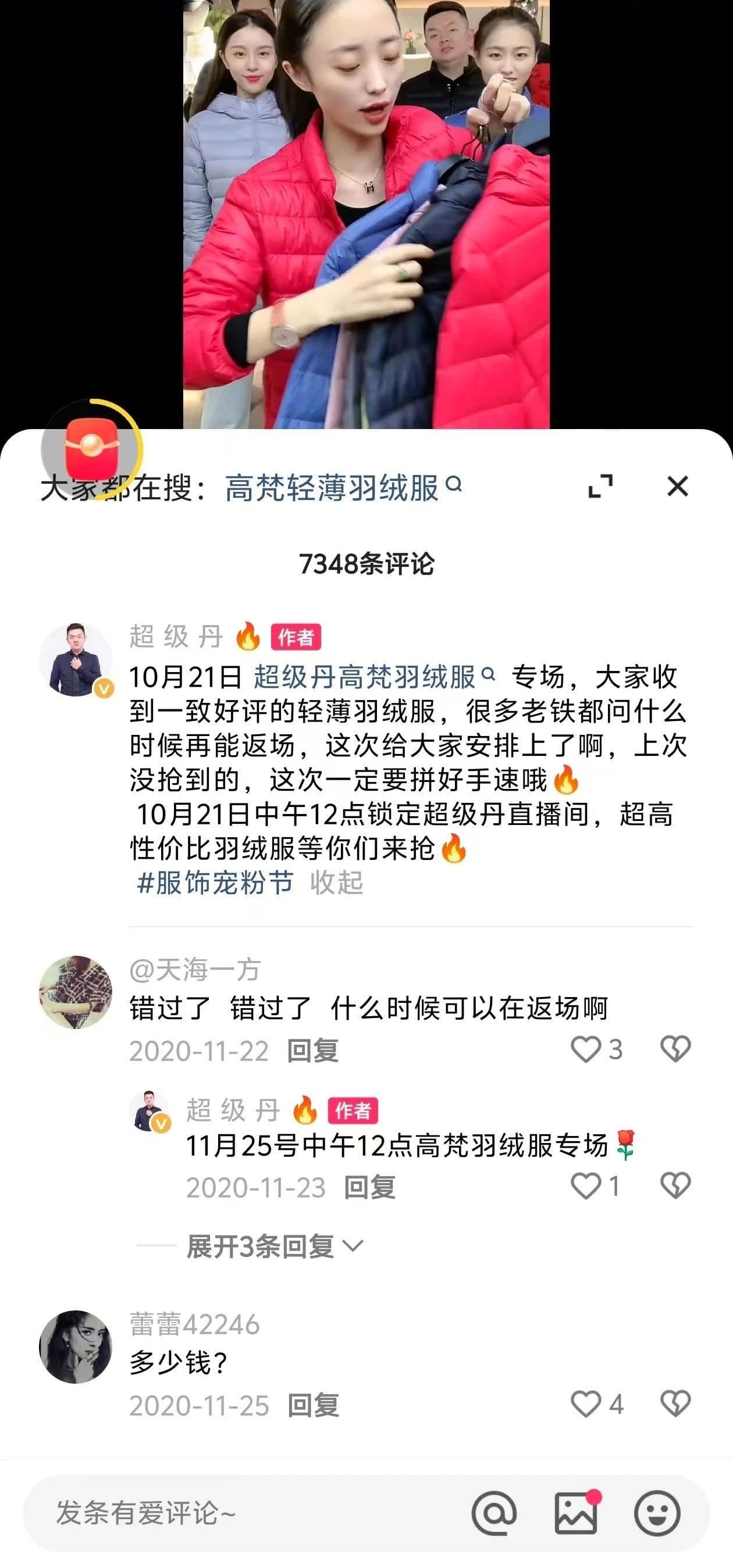Expand the 3 hidden replies
Screen dimensions: 733x1568
pos(274,1246)
